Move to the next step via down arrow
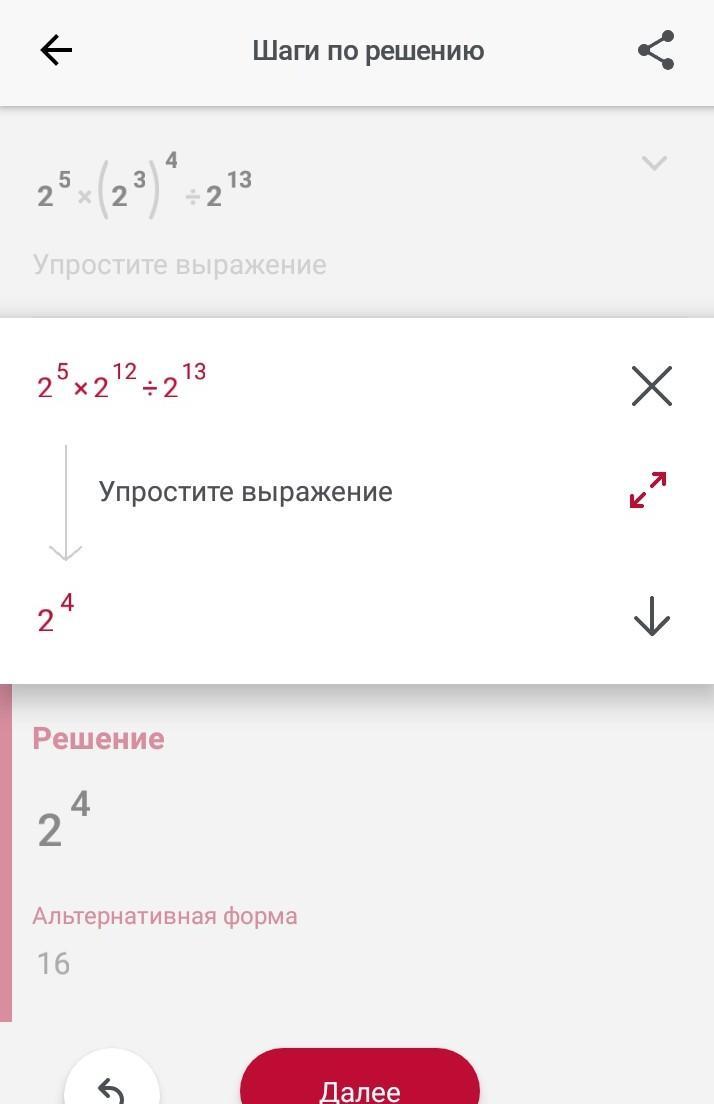Image resolution: width=714 pixels, height=1104 pixels. pyautogui.click(x=652, y=616)
